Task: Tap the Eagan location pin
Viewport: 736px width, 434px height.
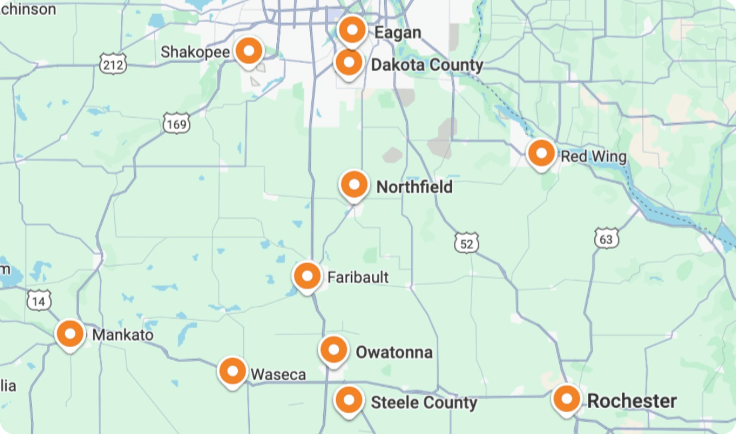Action: coord(351,30)
